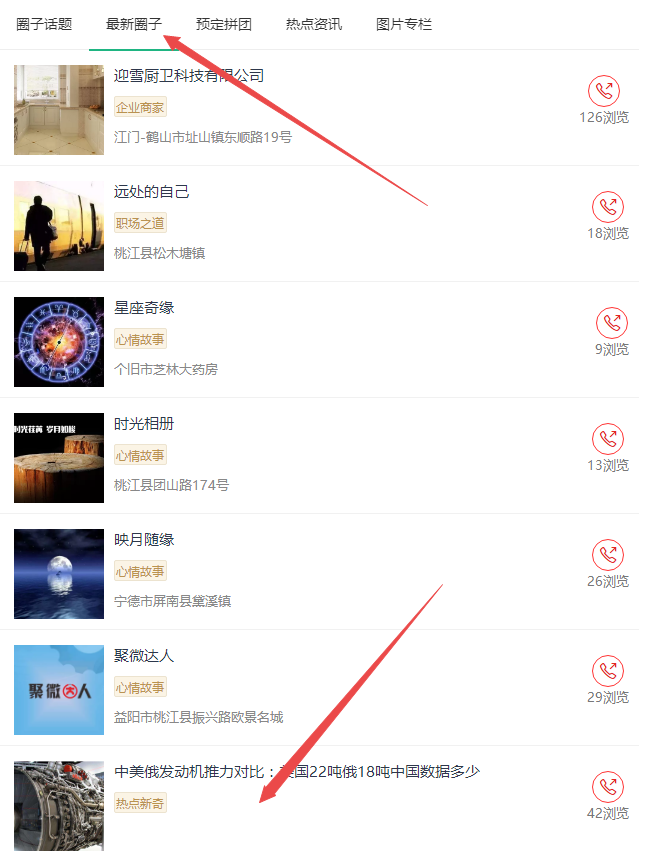Open the 聚微达人 circle
Viewport: 670px width, 857px height.
tap(144, 656)
